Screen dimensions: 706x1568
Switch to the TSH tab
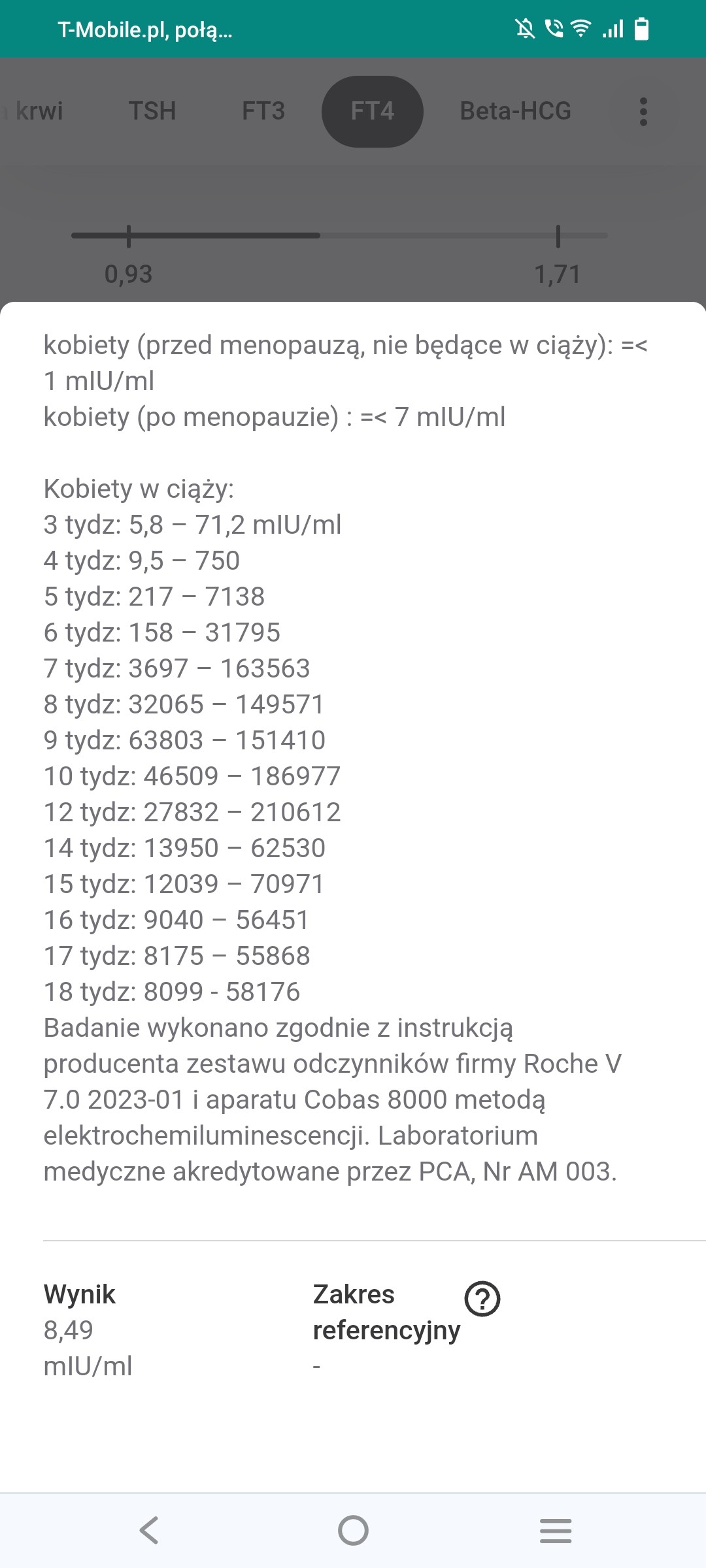(x=152, y=111)
